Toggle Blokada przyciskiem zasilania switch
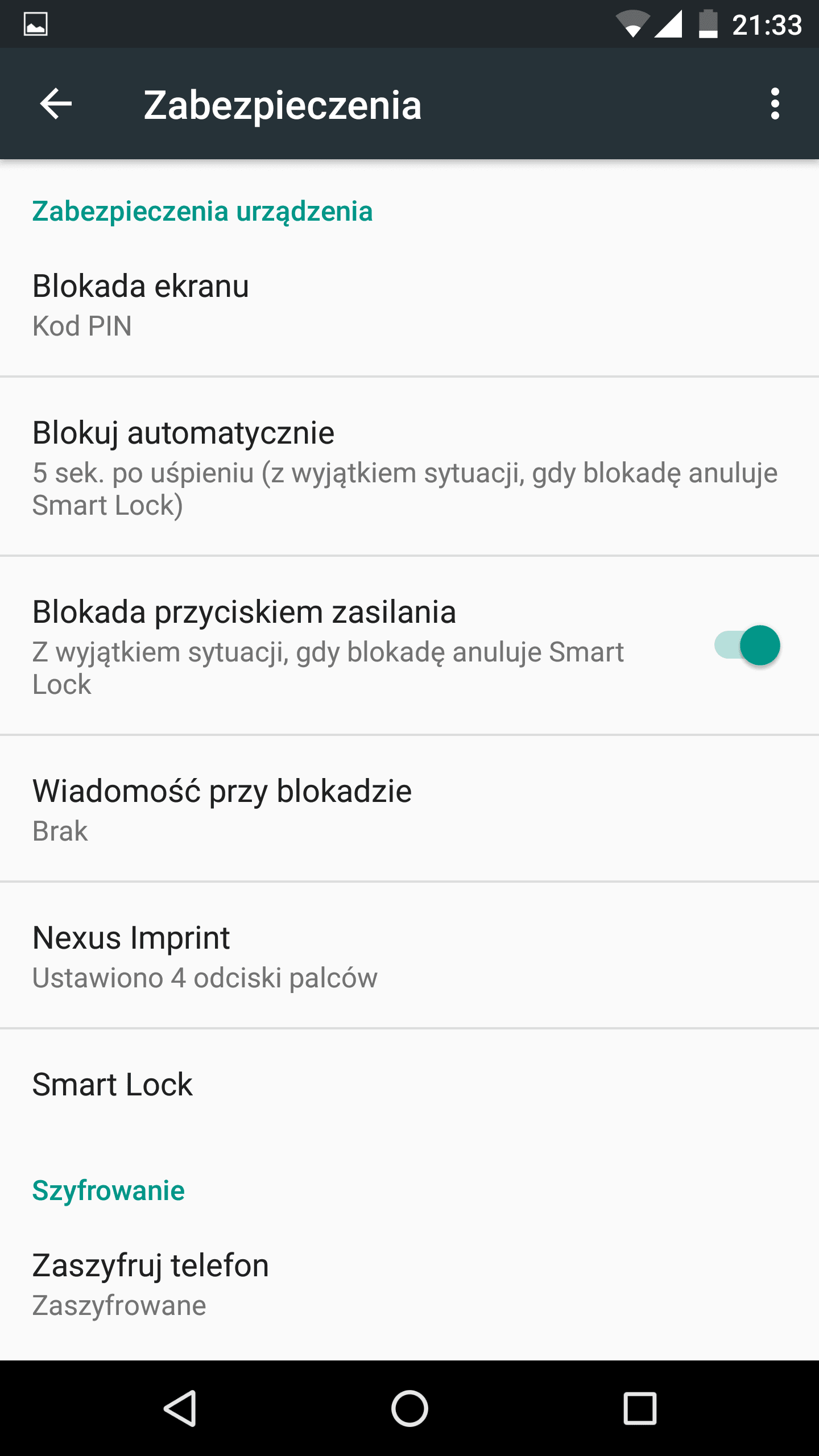The width and height of the screenshot is (819, 1456). (747, 646)
